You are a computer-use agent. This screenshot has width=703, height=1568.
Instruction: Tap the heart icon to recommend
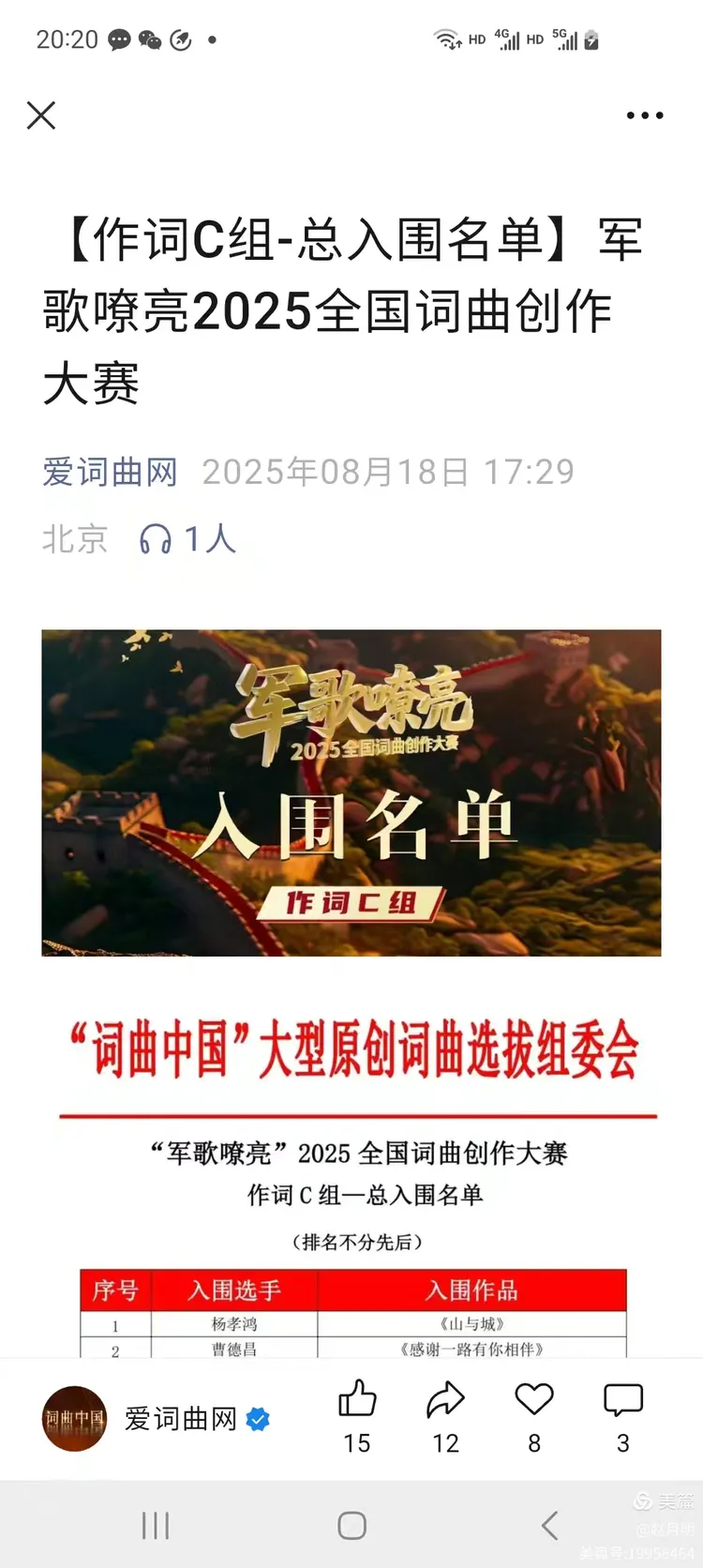pos(534,1400)
